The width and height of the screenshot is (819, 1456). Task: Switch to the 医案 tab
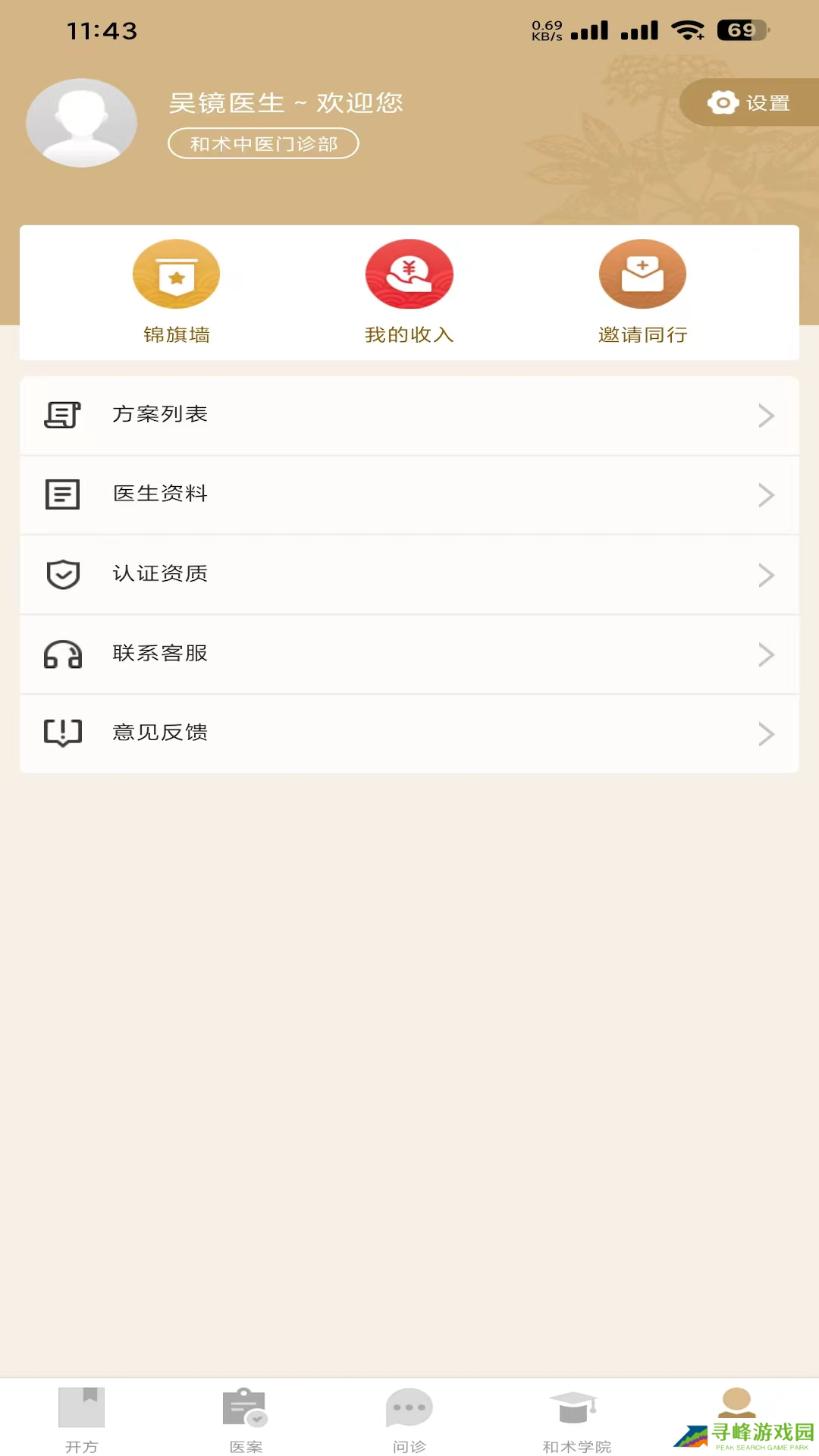coord(246,1418)
